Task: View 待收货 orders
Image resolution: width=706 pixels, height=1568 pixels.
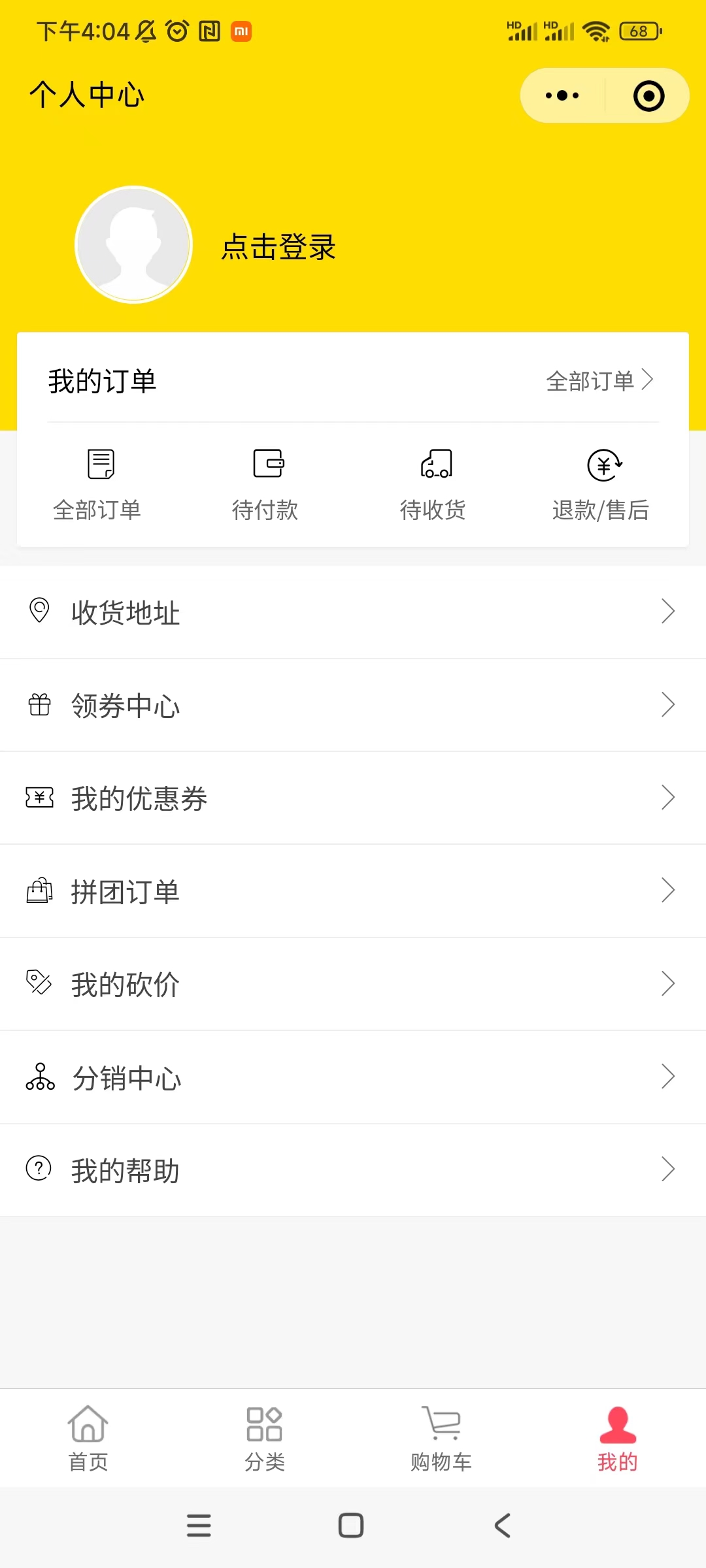Action: [433, 484]
